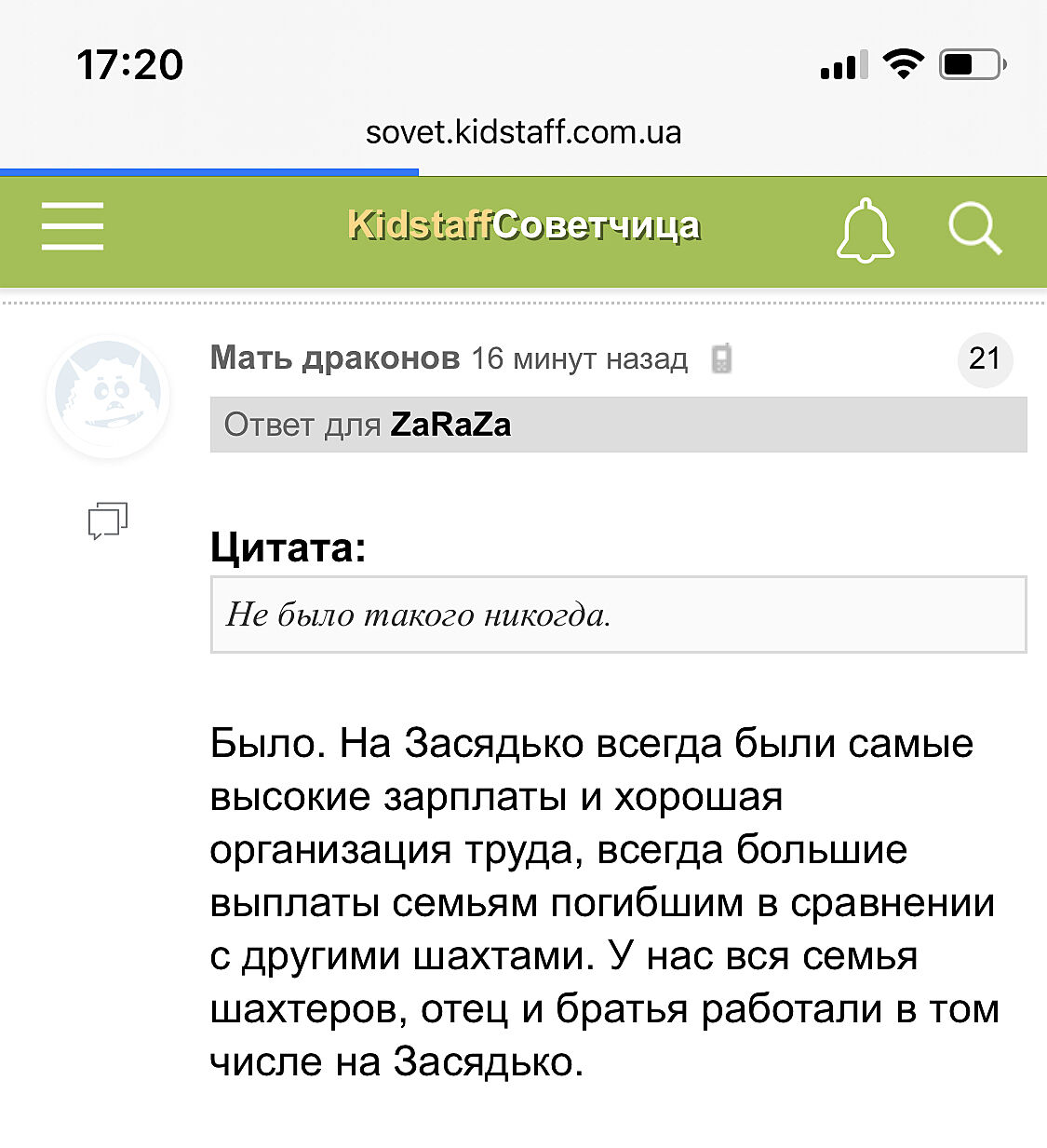The width and height of the screenshot is (1047, 1148).
Task: Open the hamburger menu
Action: click(x=73, y=226)
